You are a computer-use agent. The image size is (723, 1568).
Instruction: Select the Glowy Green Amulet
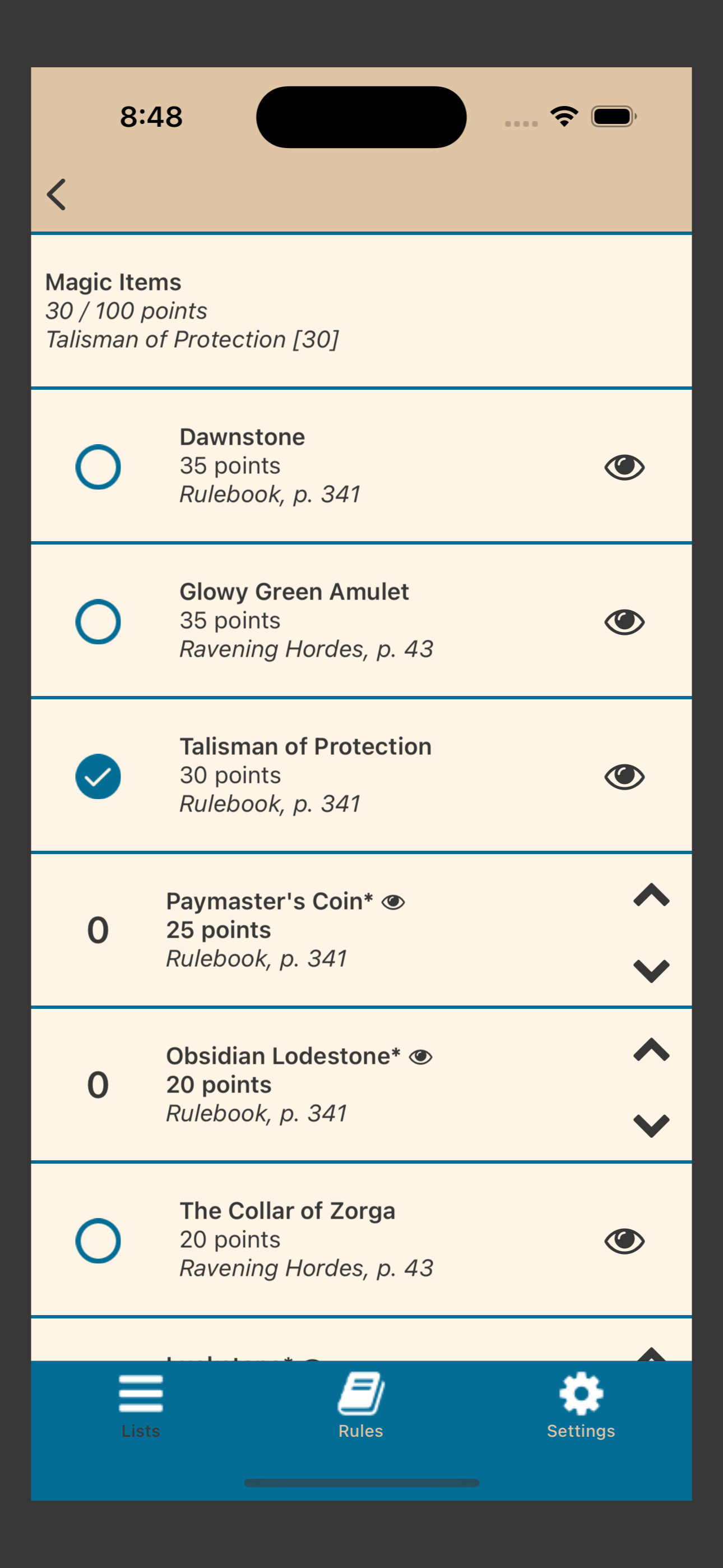point(98,621)
